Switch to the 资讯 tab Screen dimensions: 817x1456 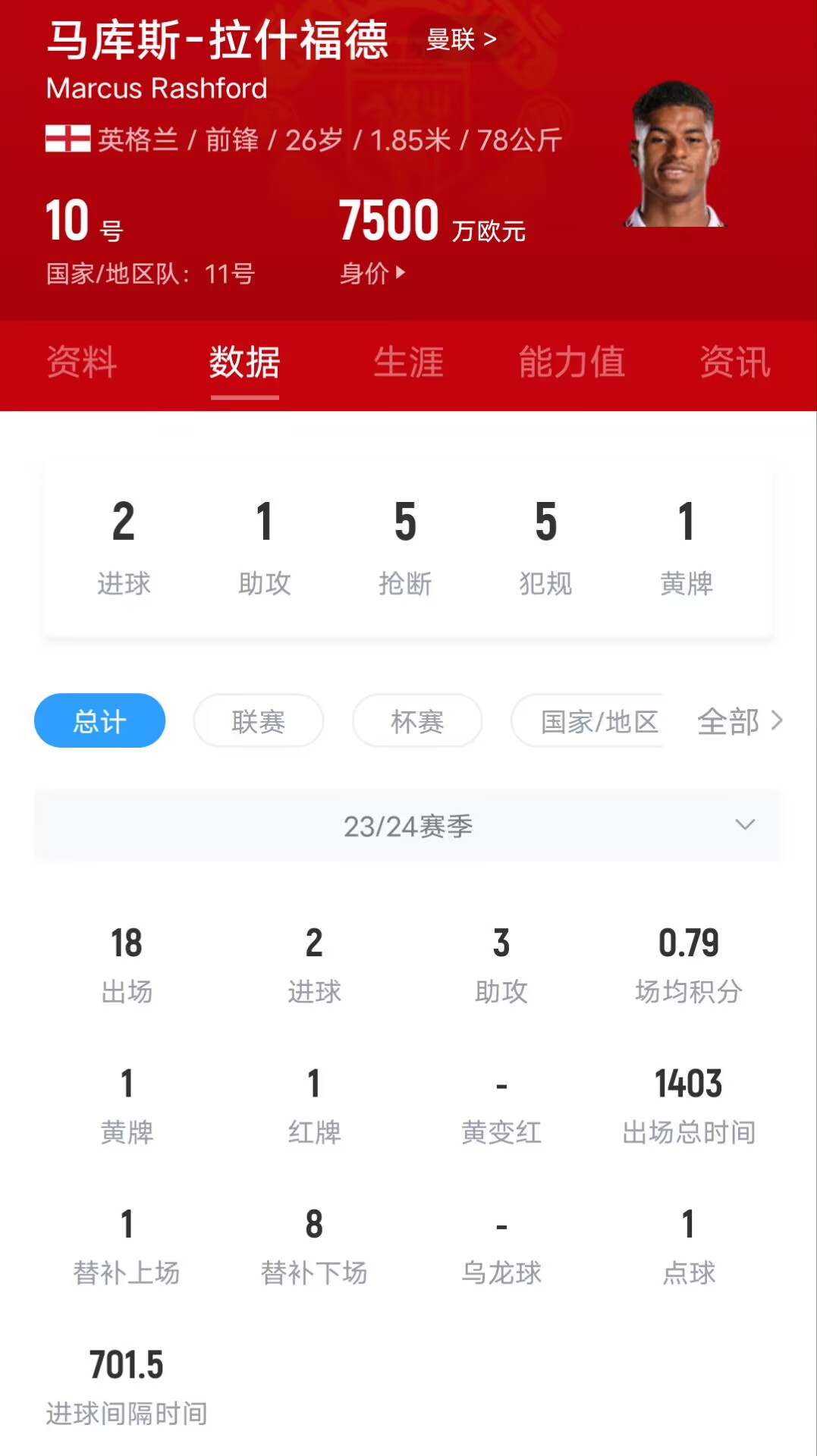click(x=734, y=362)
